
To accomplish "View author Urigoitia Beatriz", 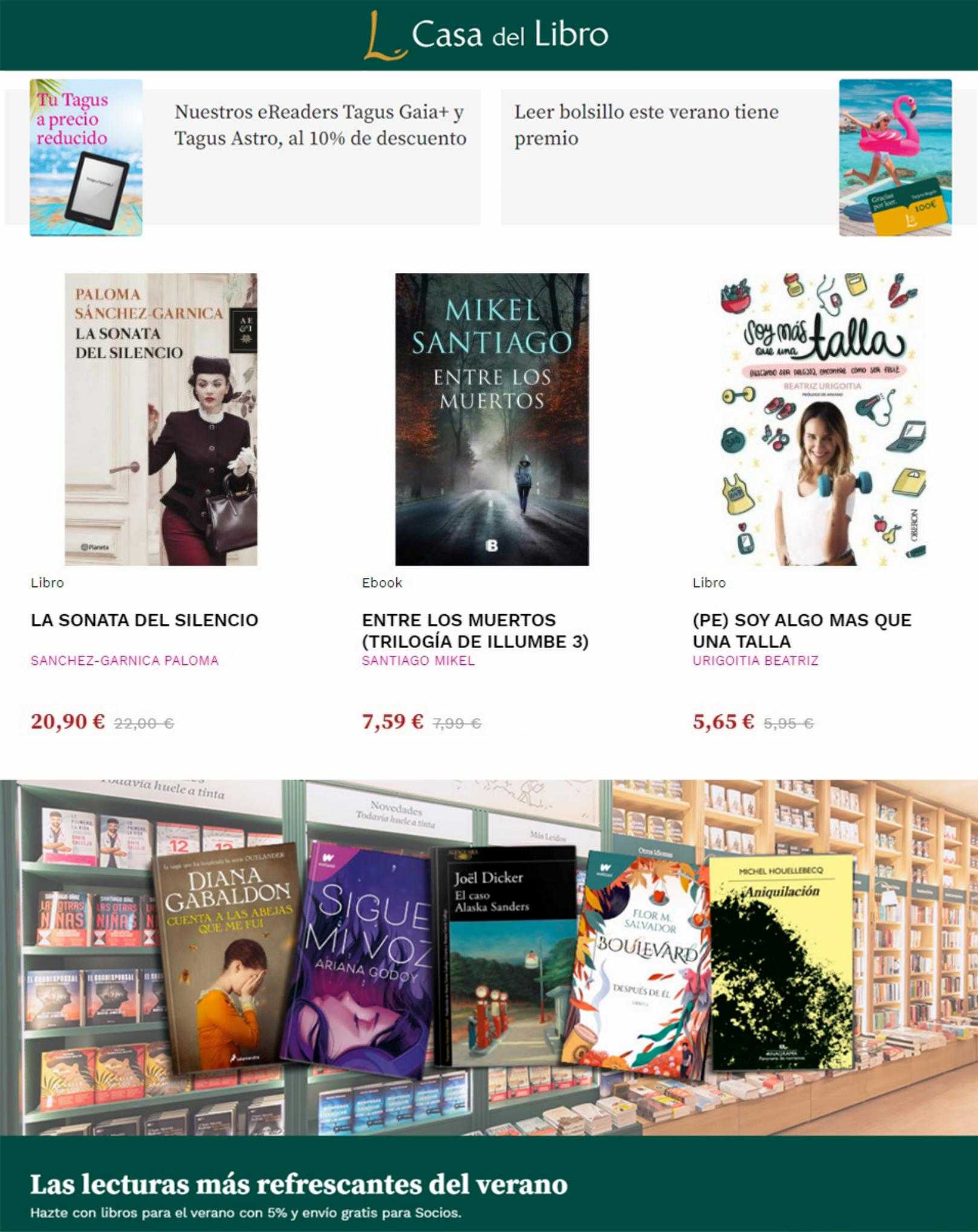I will pos(755,661).
